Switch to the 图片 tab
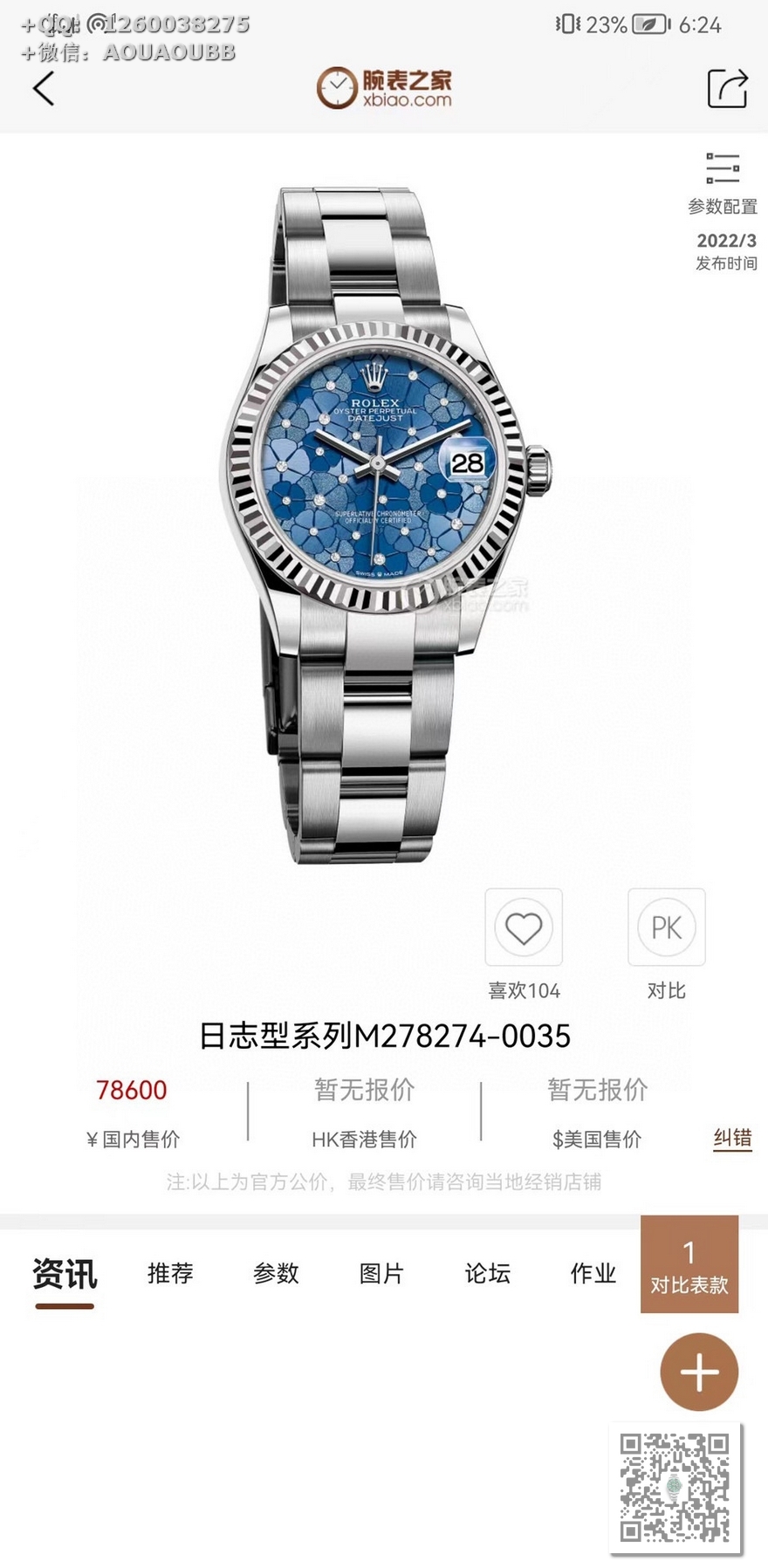This screenshot has height=1568, width=768. pos(381,1273)
